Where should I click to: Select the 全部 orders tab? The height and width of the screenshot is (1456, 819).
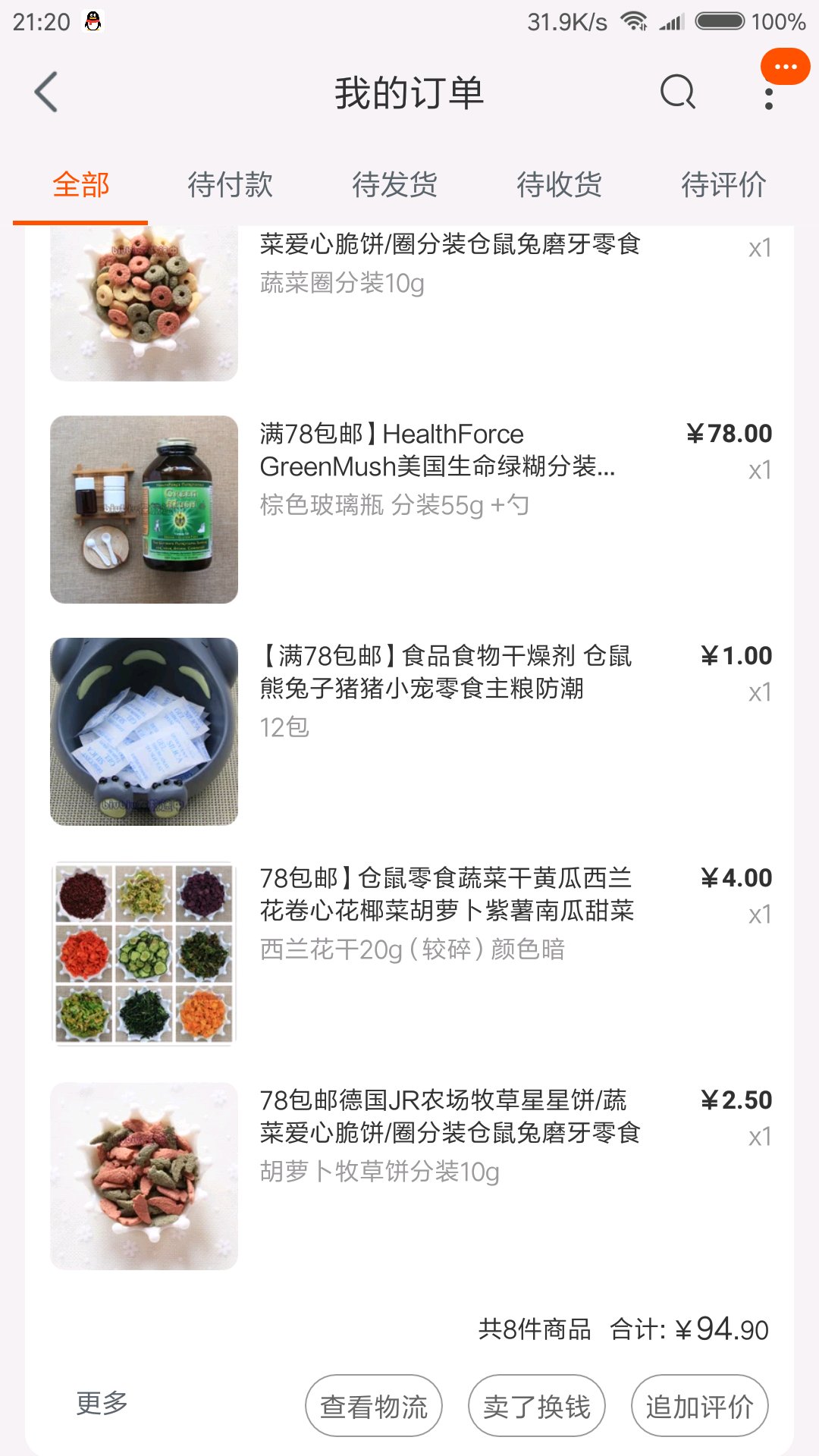point(80,185)
